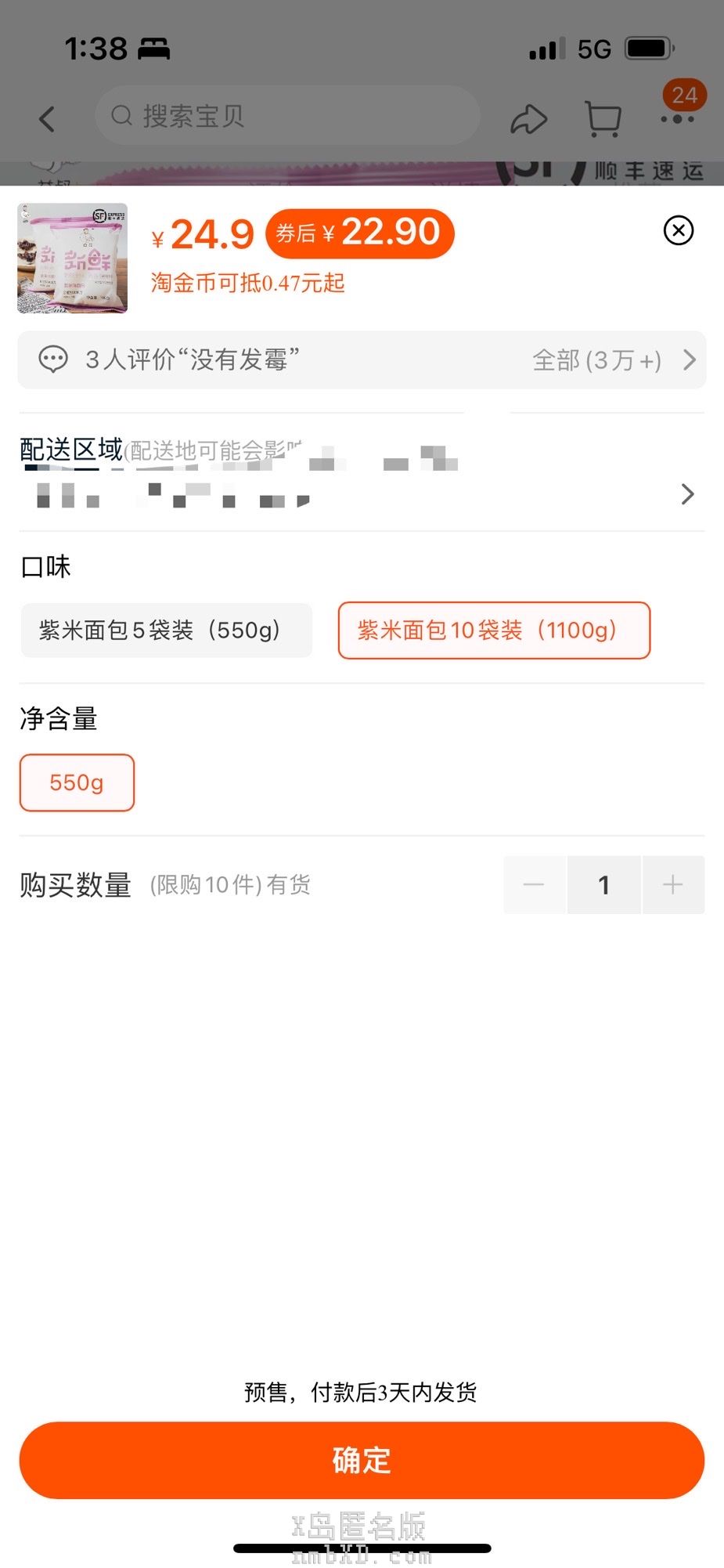The height and width of the screenshot is (1568, 724).
Task: Decrease purchase quantity by one
Action: pos(534,885)
